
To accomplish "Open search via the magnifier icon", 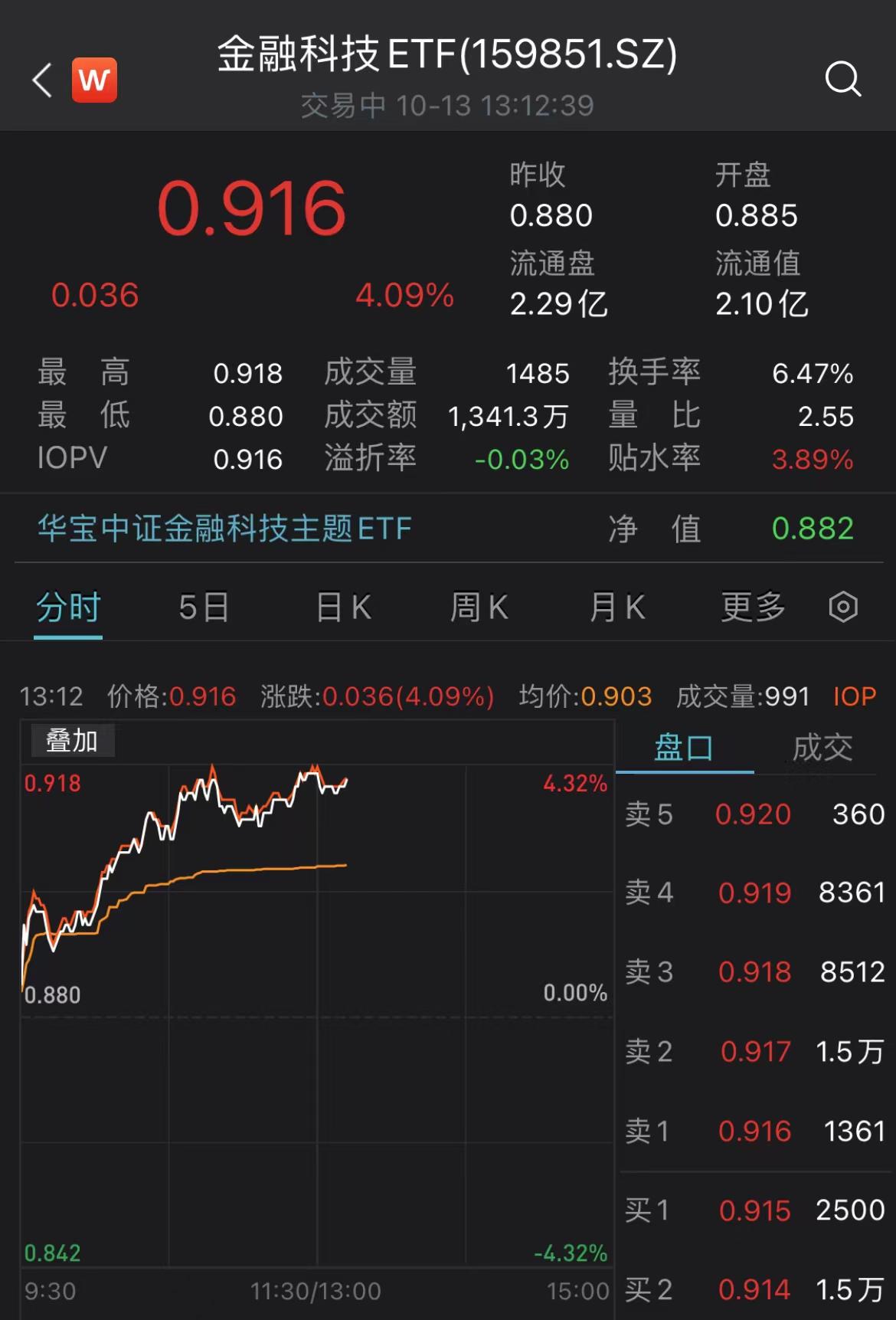I will 843,79.
